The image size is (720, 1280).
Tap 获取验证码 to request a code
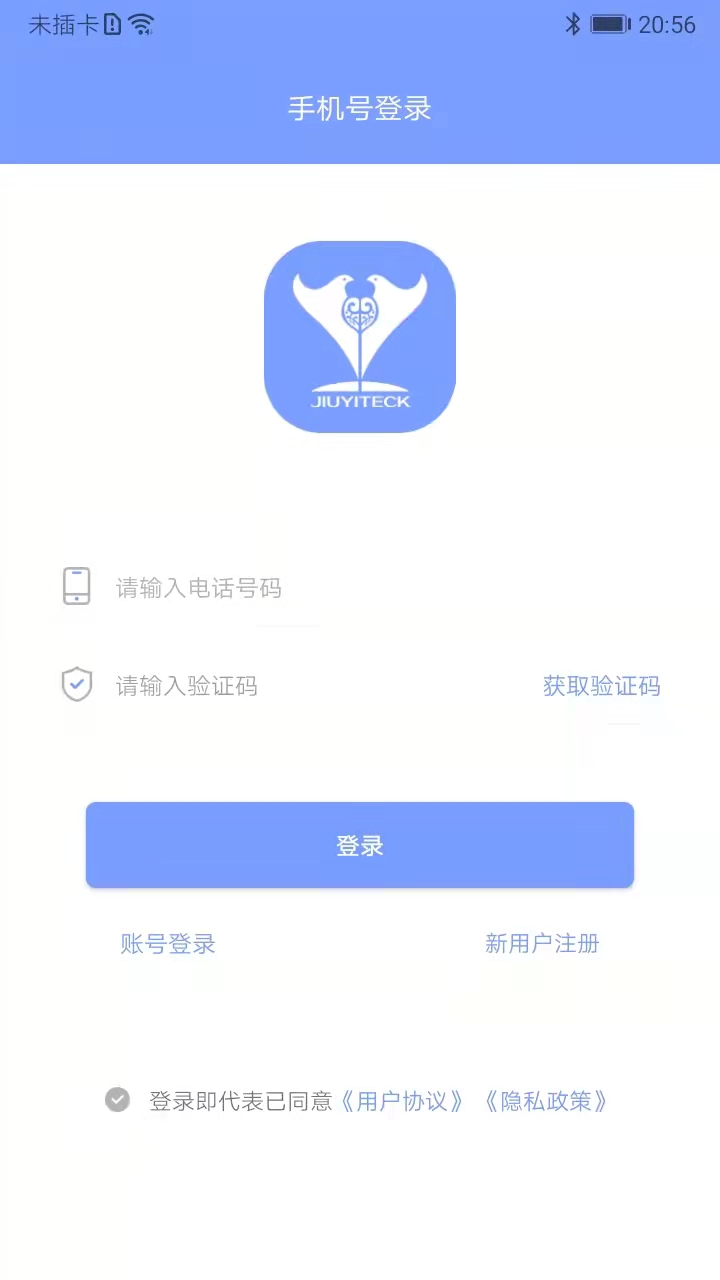pos(601,686)
